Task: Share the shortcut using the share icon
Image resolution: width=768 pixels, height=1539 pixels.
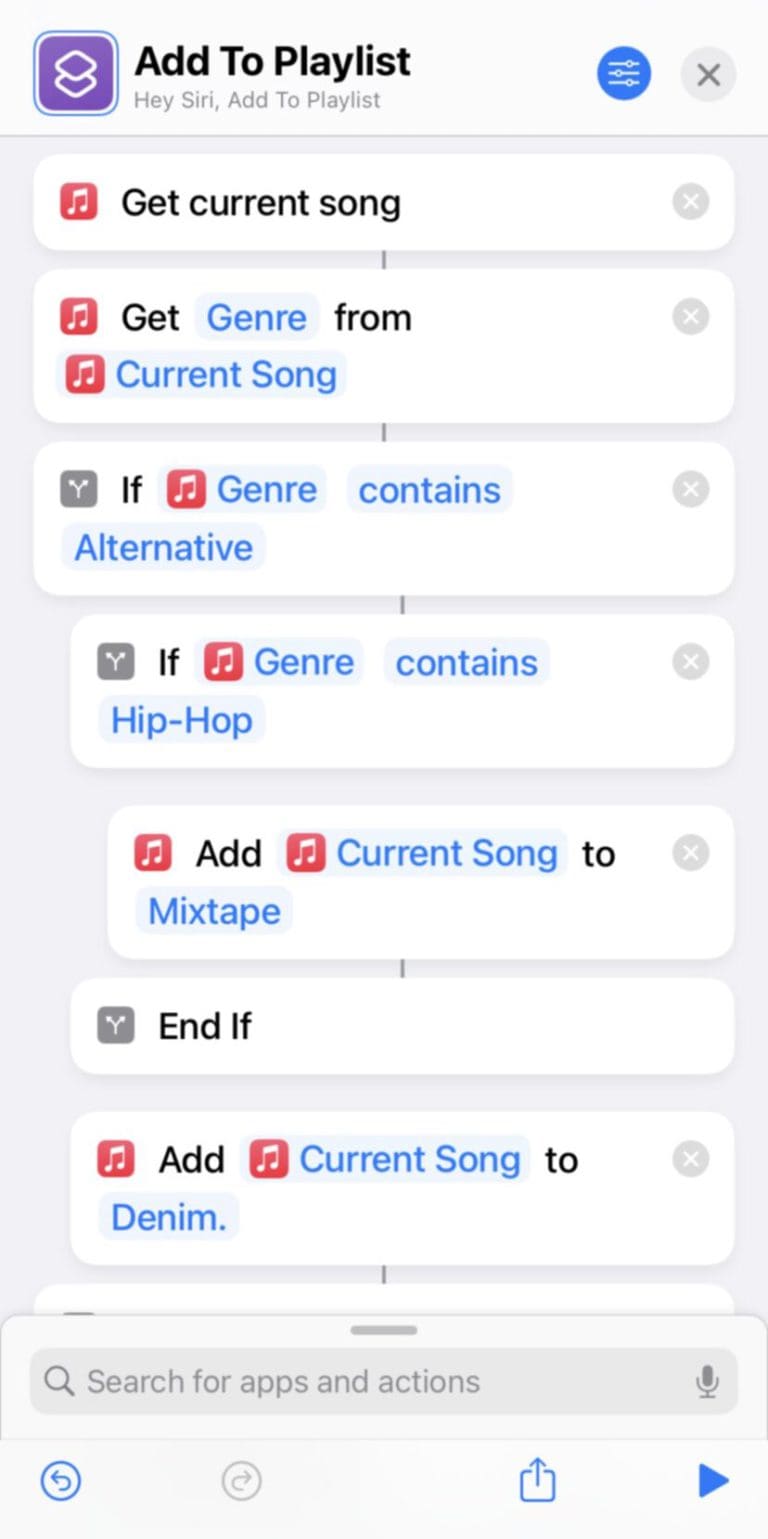Action: tap(536, 1481)
